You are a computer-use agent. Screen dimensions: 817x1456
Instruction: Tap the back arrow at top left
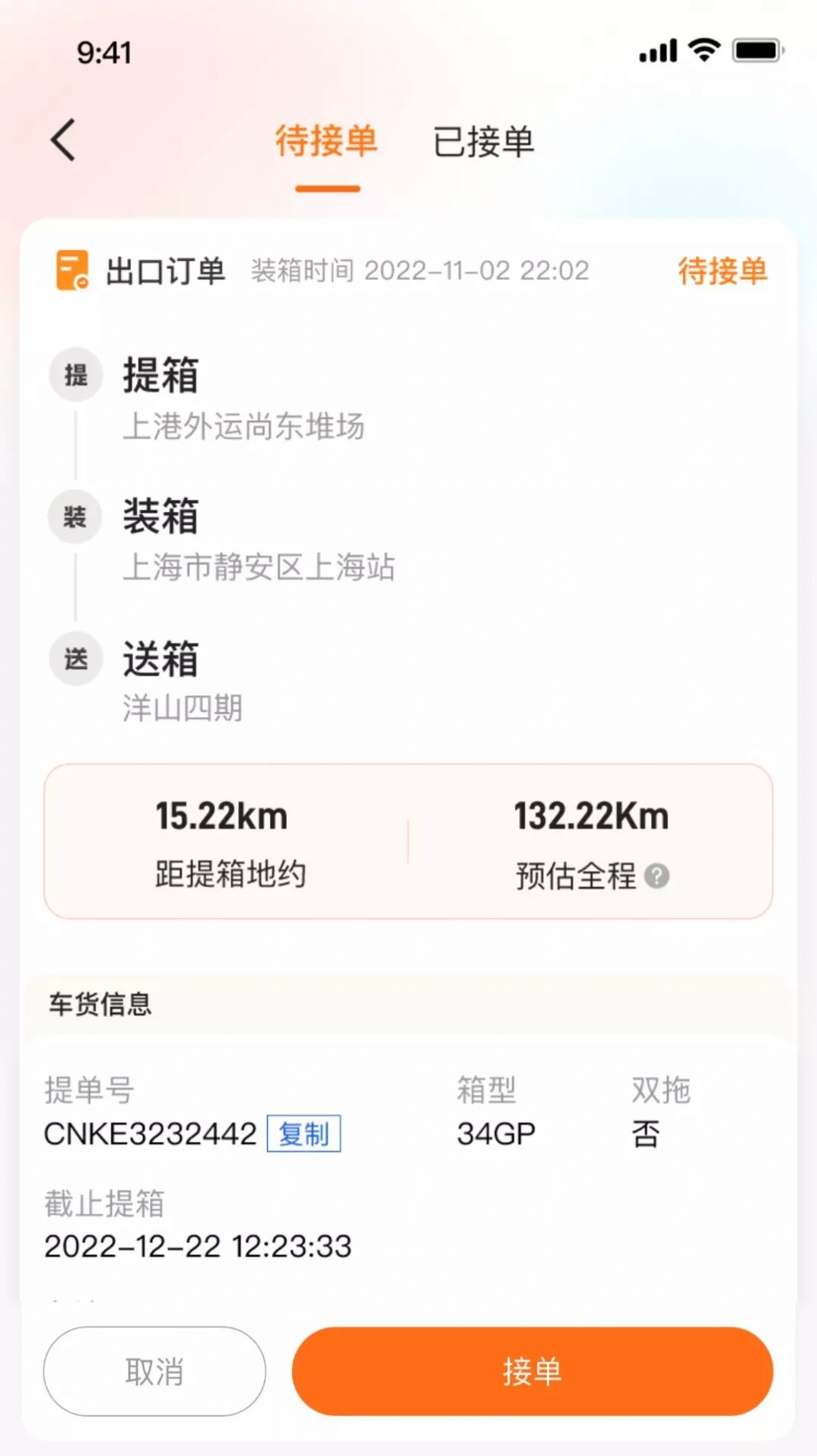(63, 141)
